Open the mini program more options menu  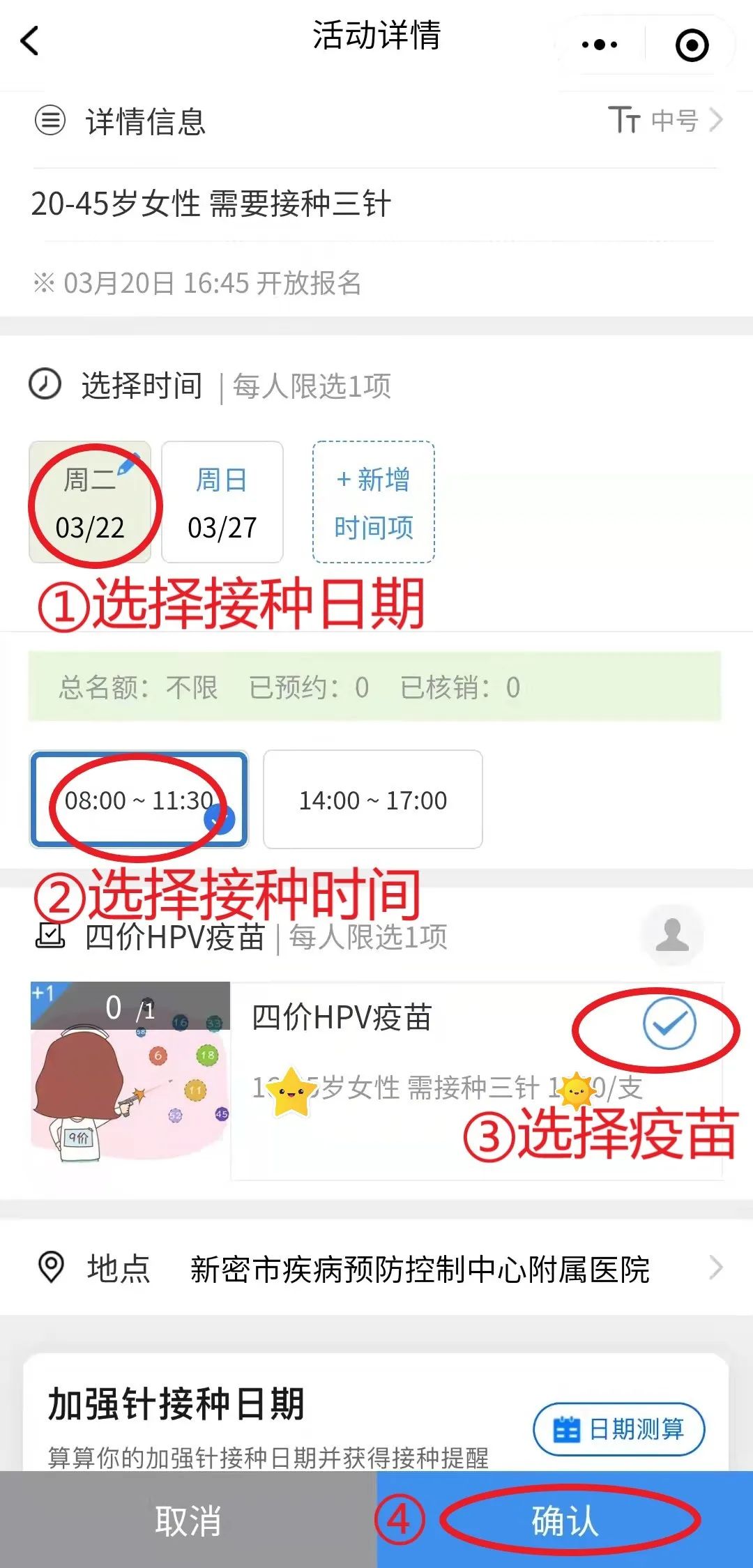600,45
